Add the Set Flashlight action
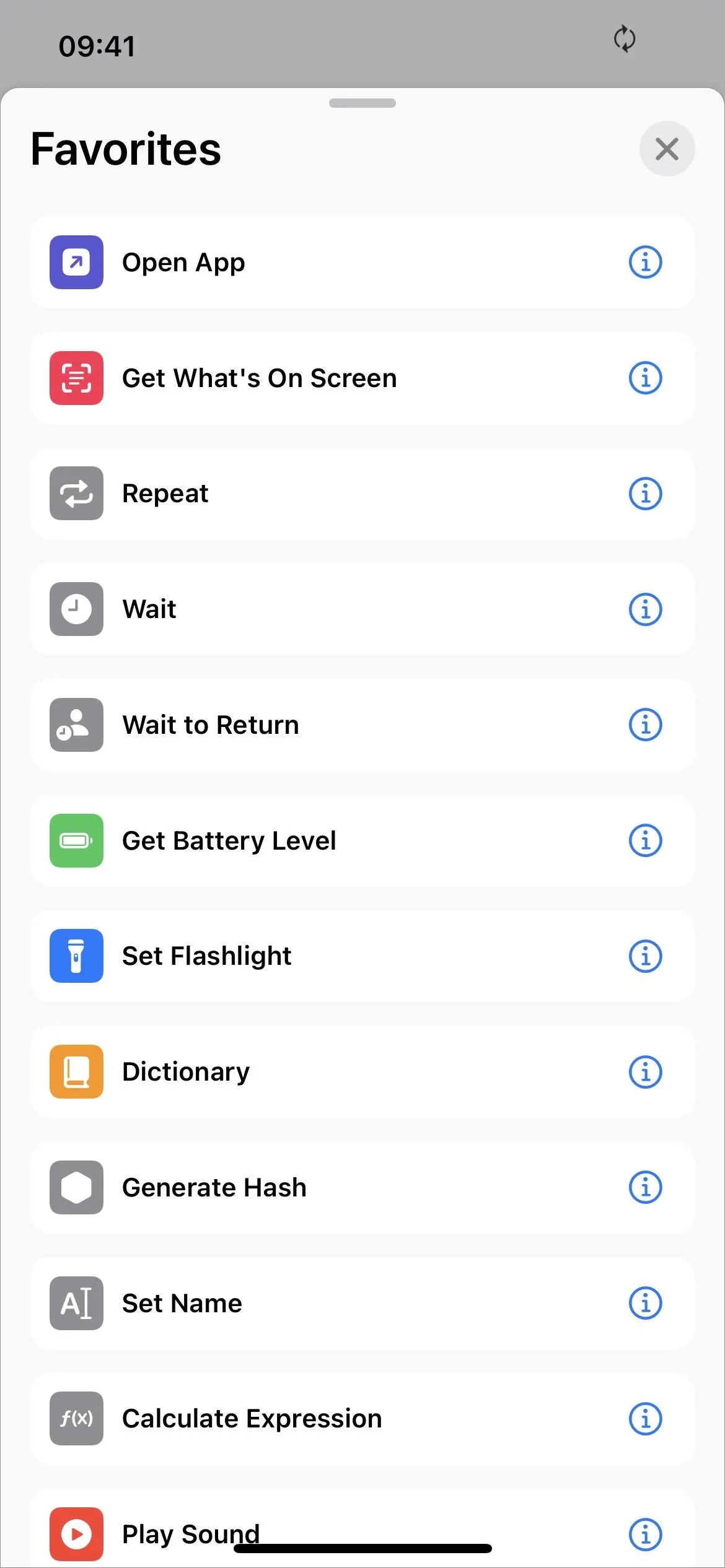725x1568 pixels. point(362,956)
